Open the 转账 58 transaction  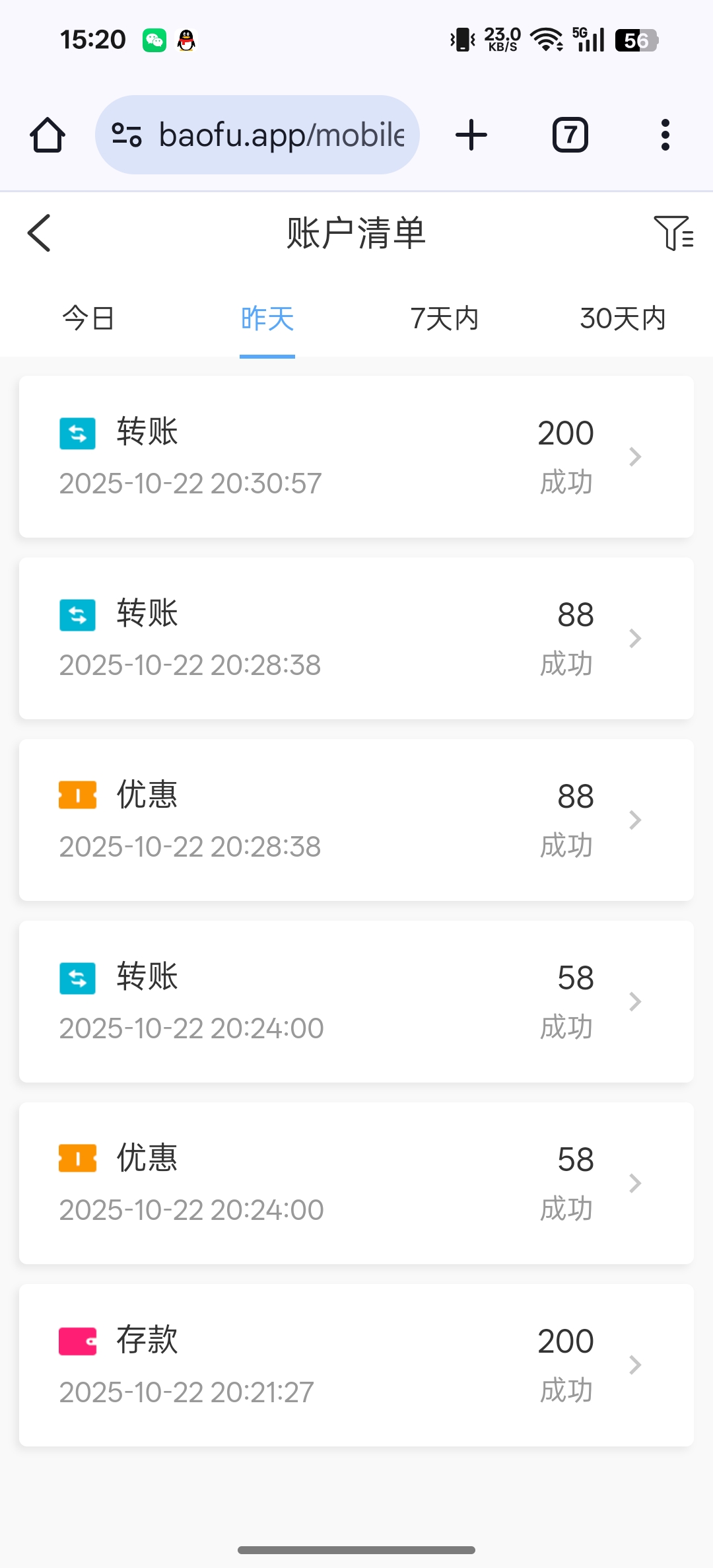pyautogui.click(x=356, y=1001)
